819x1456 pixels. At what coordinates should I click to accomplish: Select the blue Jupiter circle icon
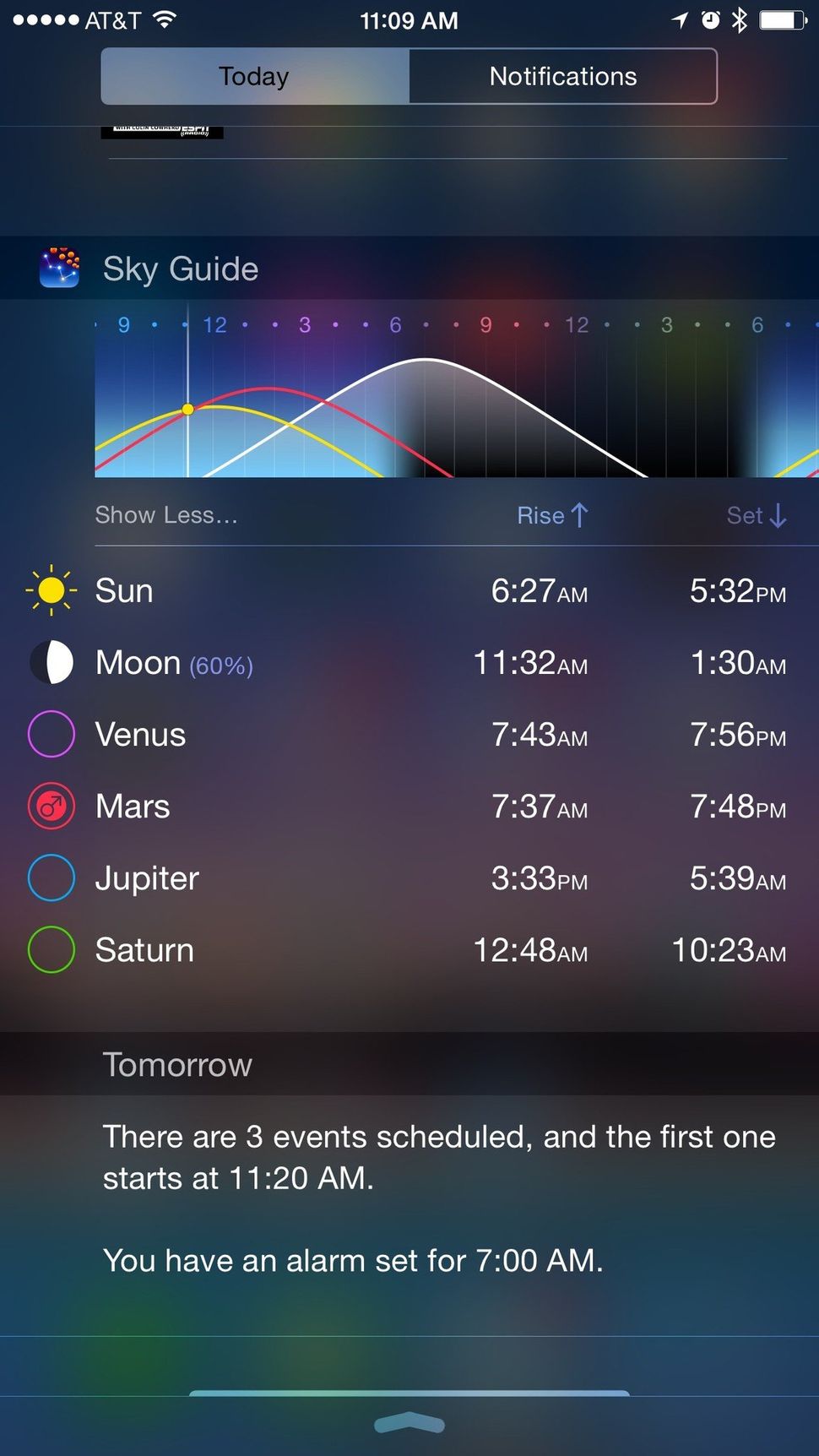(x=51, y=877)
